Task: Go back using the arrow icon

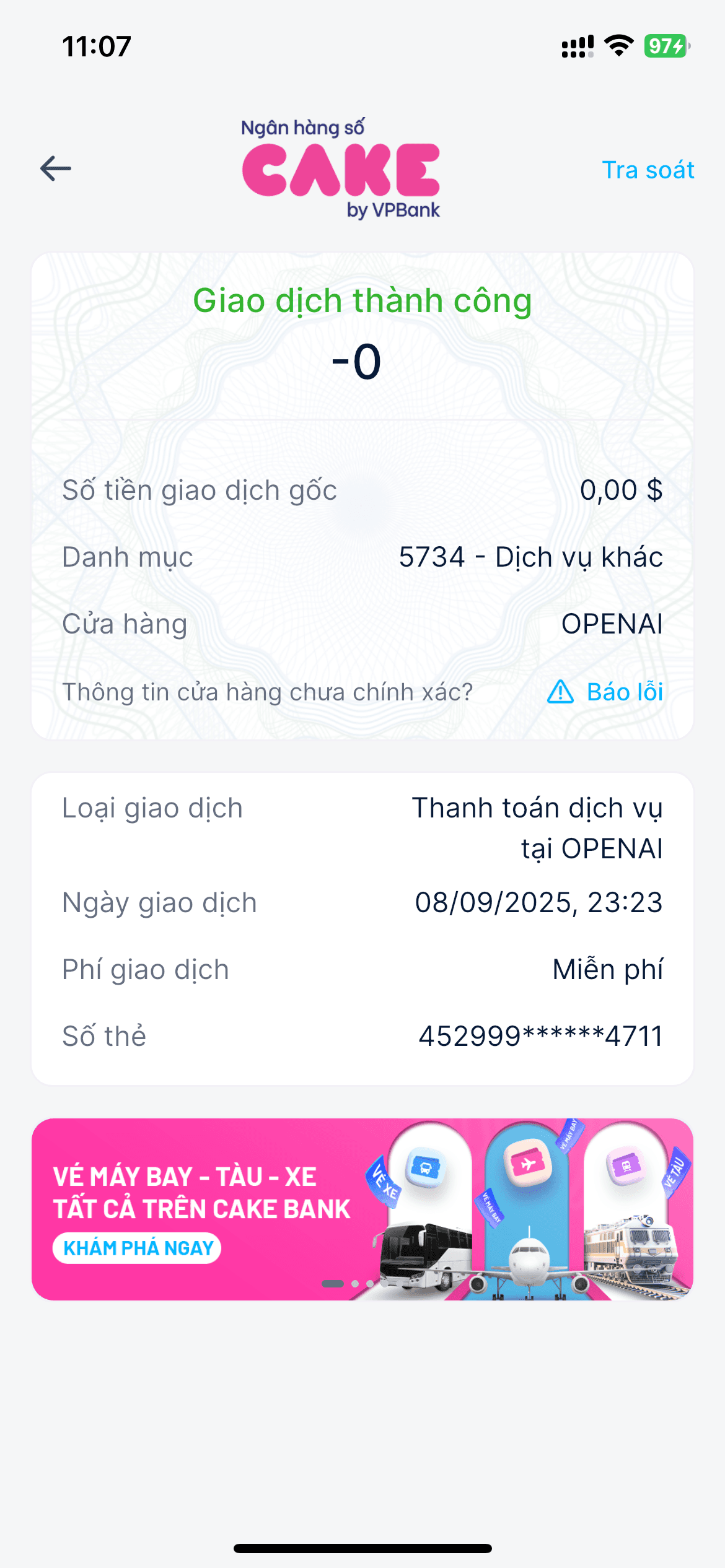Action: click(x=56, y=168)
